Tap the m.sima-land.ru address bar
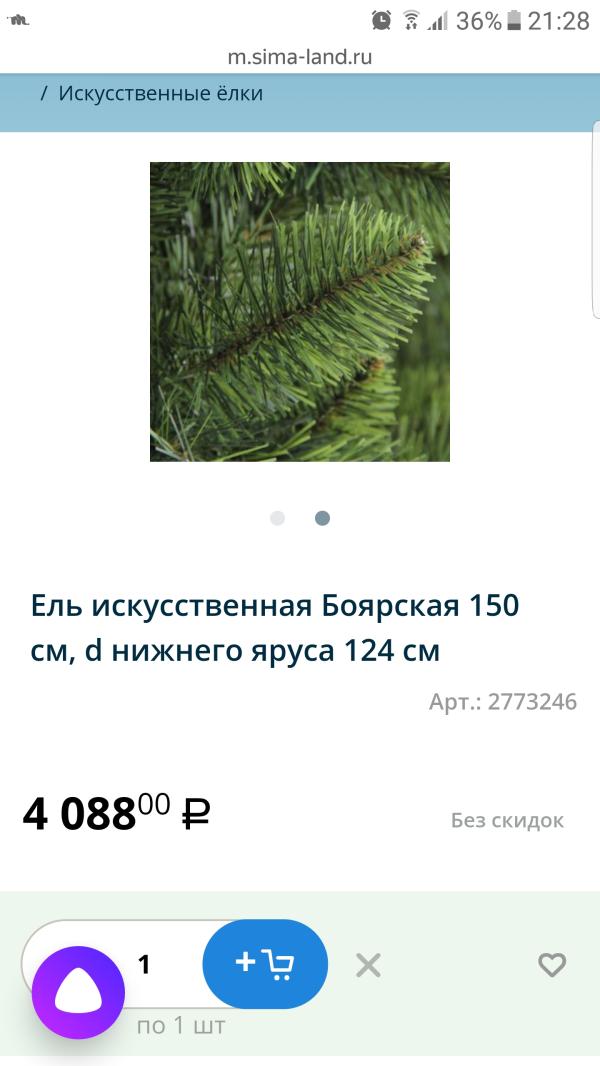The height and width of the screenshot is (1066, 600). (x=300, y=57)
